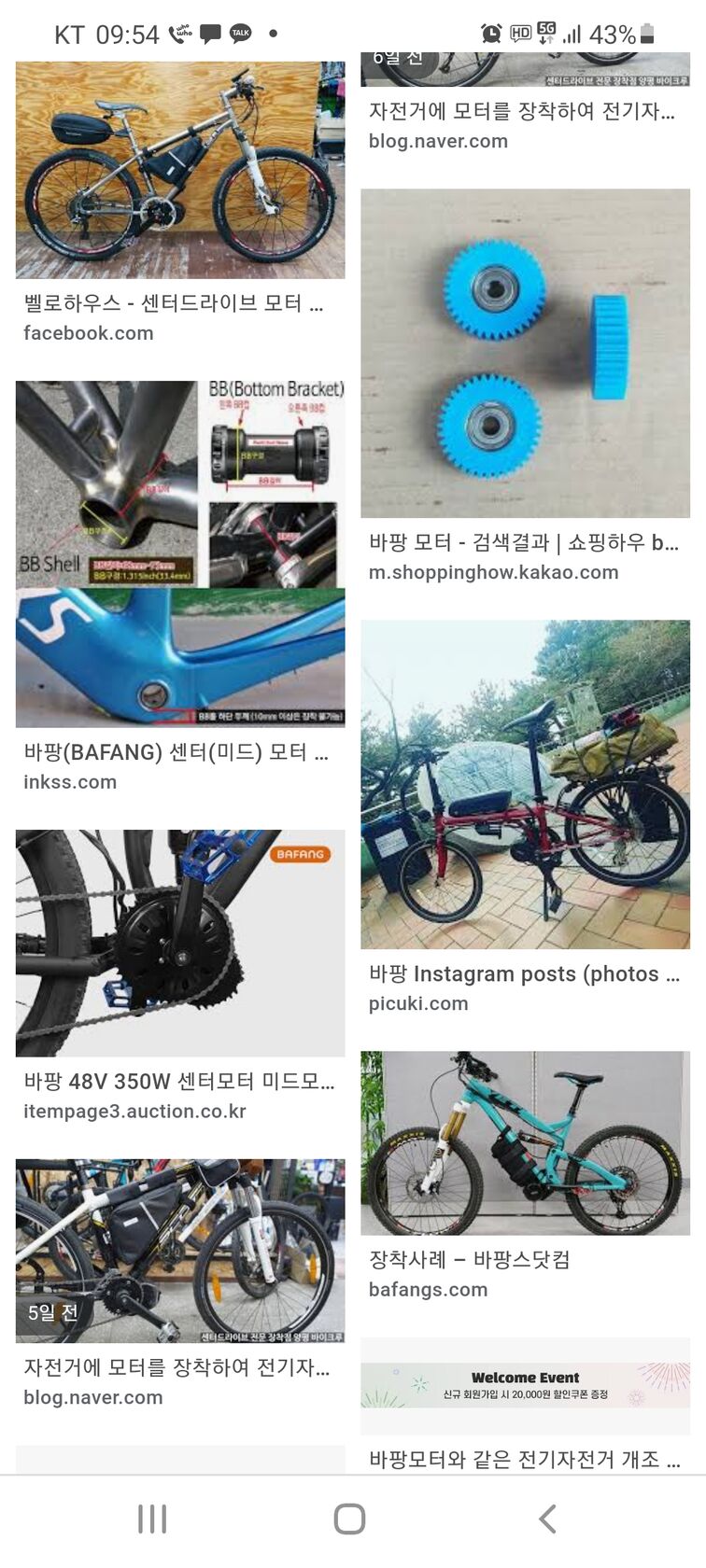Screen dimensions: 706x1568
Task: Open the picuki.com 바팡 Instagram posts result
Action: [525, 784]
